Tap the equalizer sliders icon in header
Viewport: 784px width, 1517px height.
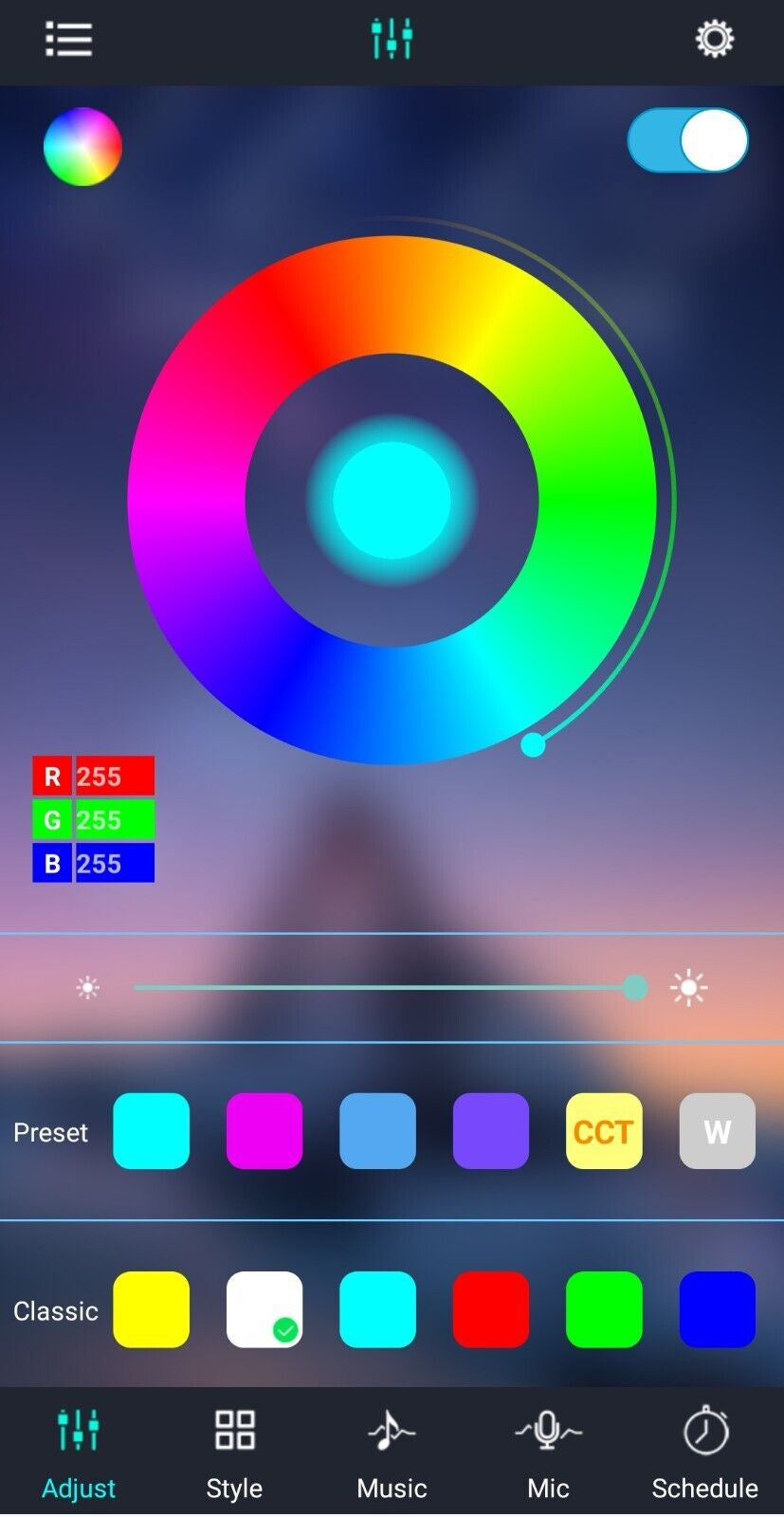(392, 39)
